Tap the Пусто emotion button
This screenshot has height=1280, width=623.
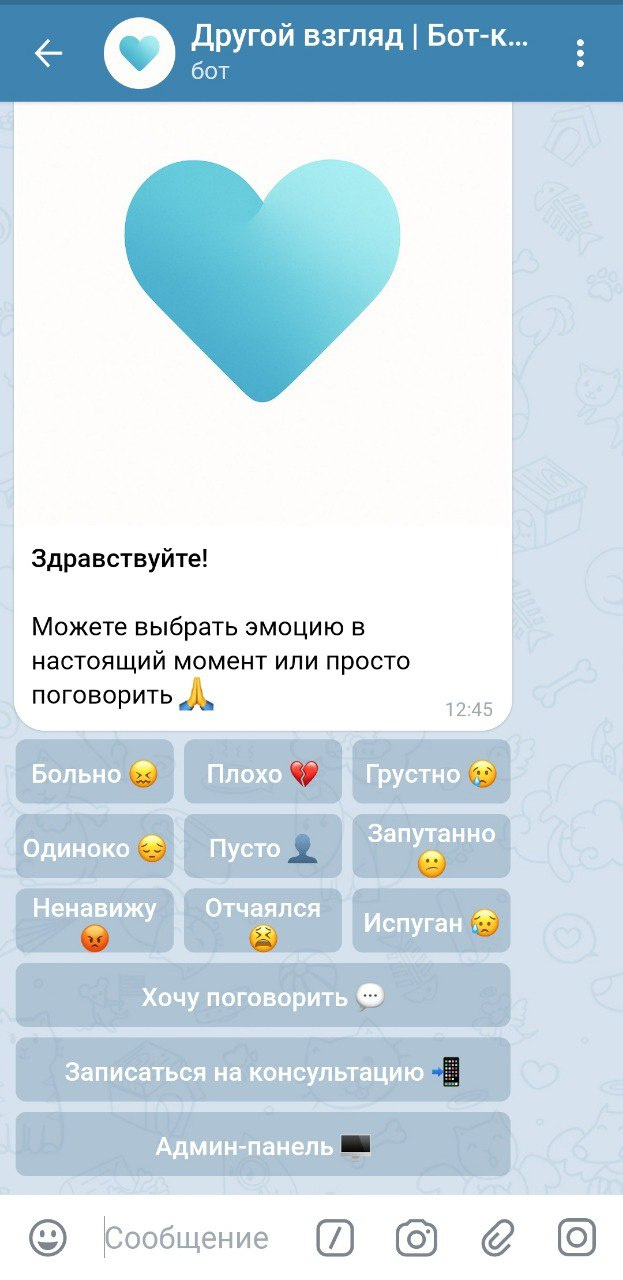[263, 848]
